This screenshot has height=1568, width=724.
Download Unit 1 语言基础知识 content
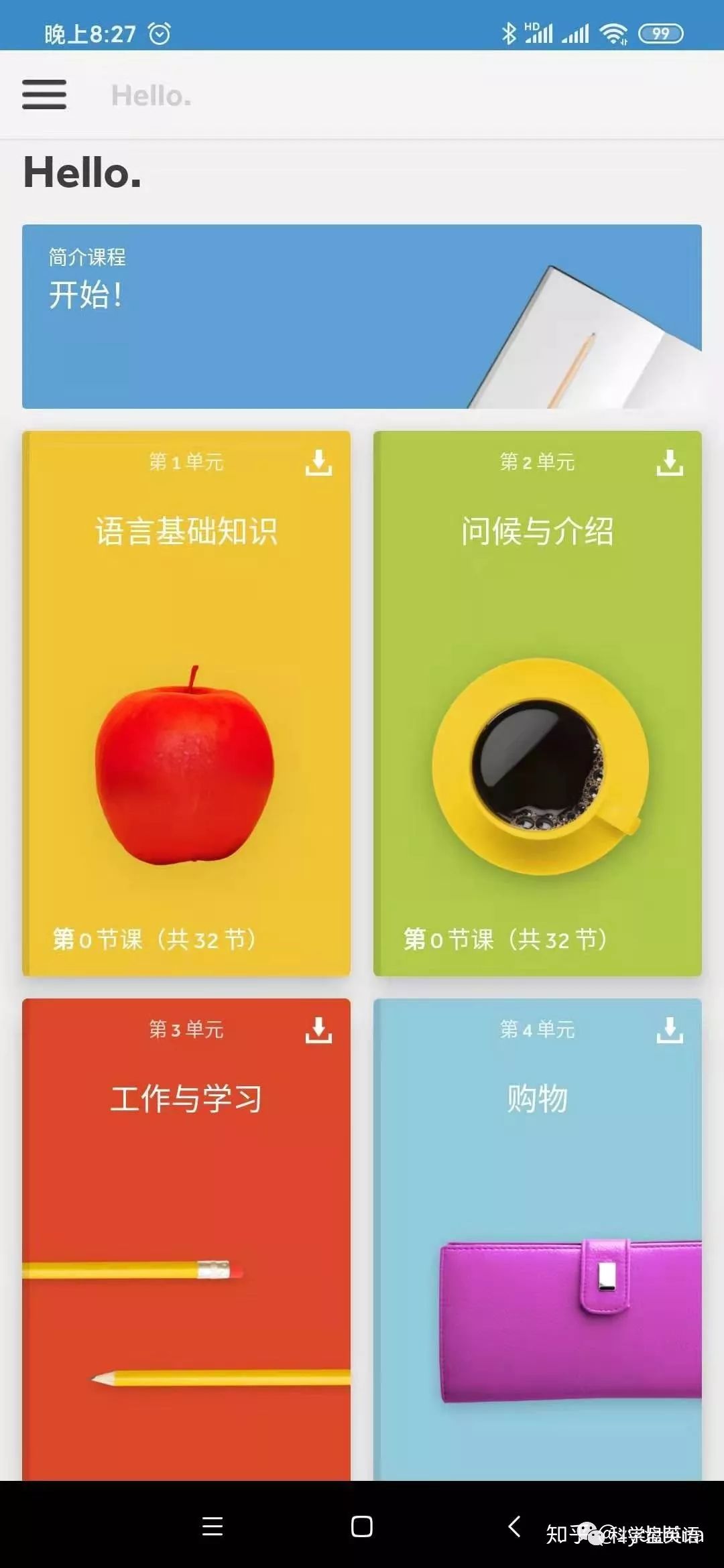(320, 462)
